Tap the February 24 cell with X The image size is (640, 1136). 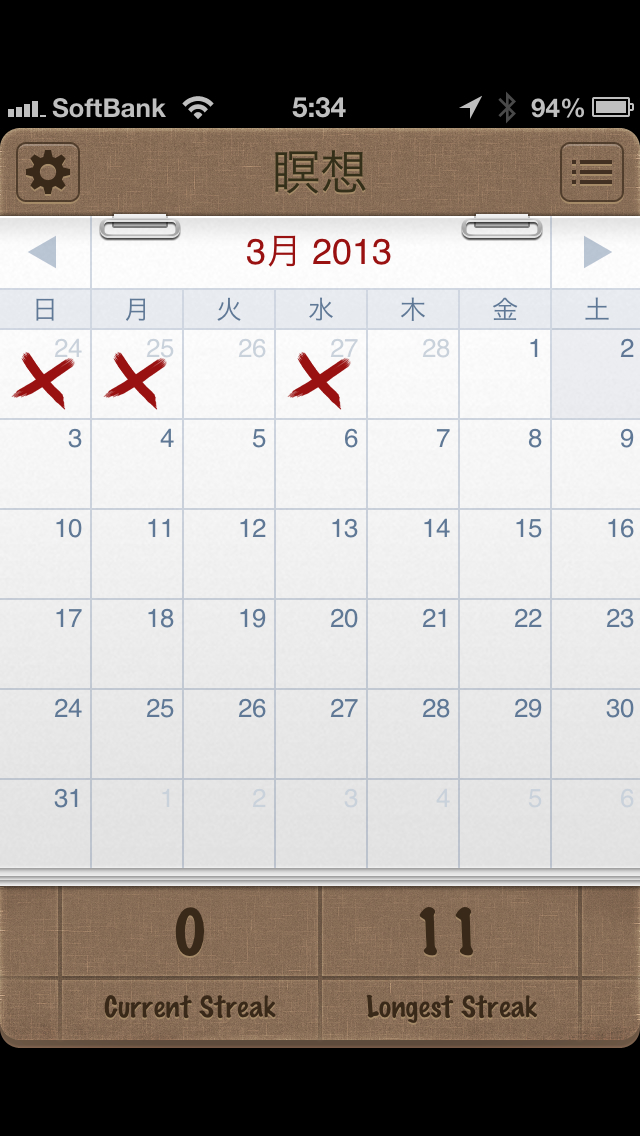(45, 375)
